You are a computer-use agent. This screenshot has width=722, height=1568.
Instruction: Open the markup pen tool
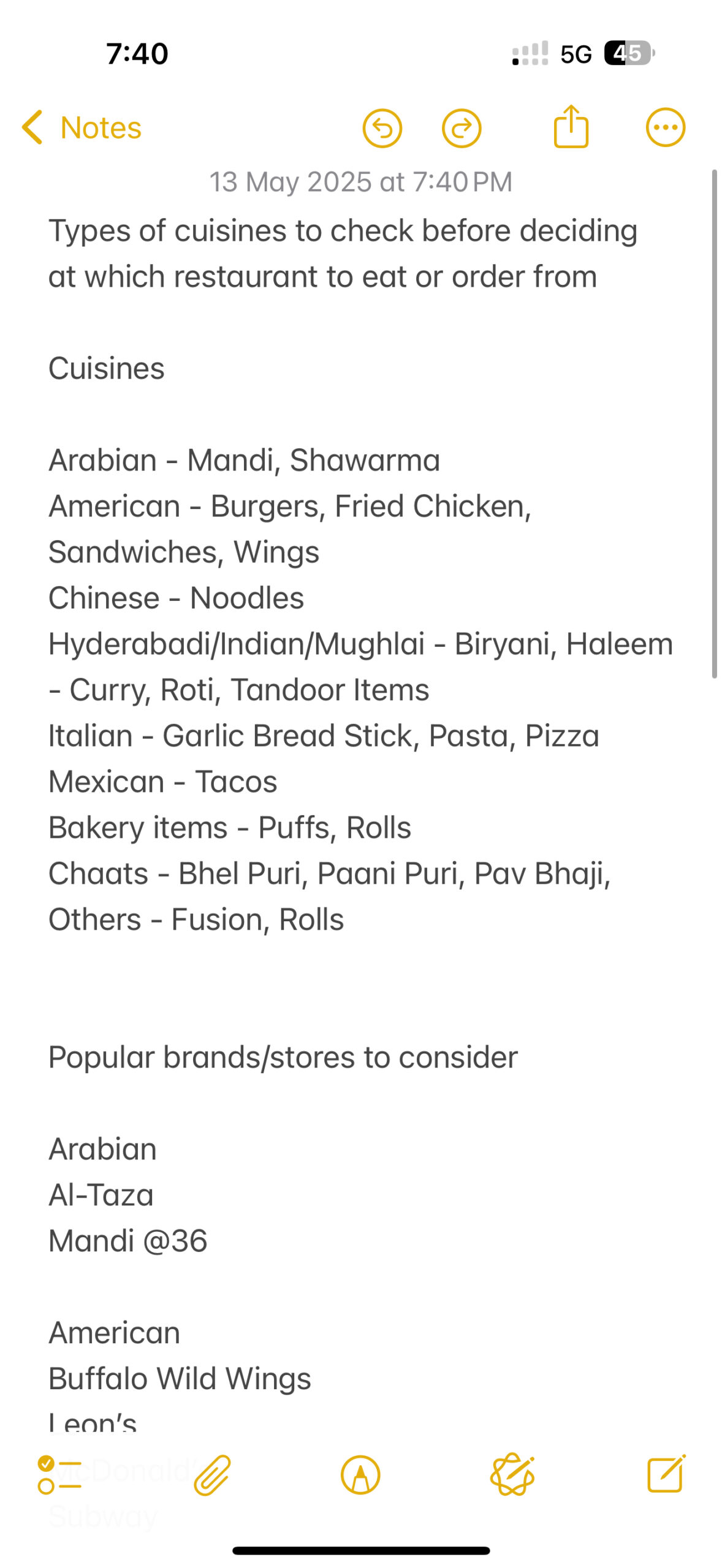point(360,1475)
